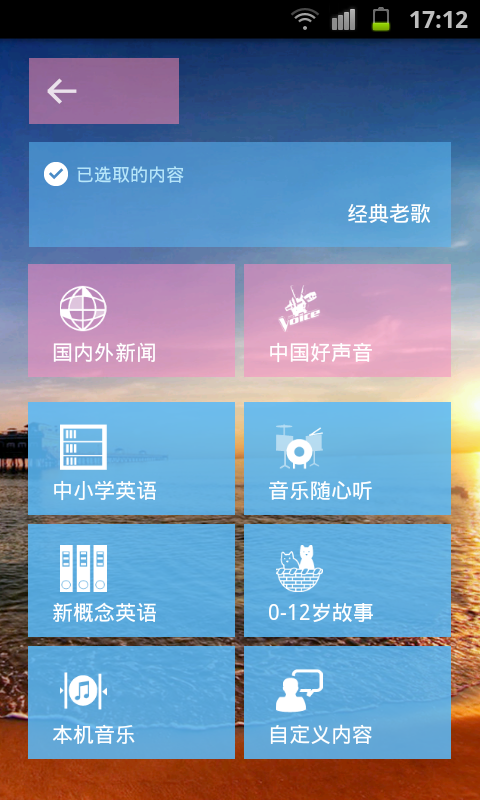Screen dimensions: 480x800
Task: Select the 中国好声音 tile
Action: click(347, 320)
